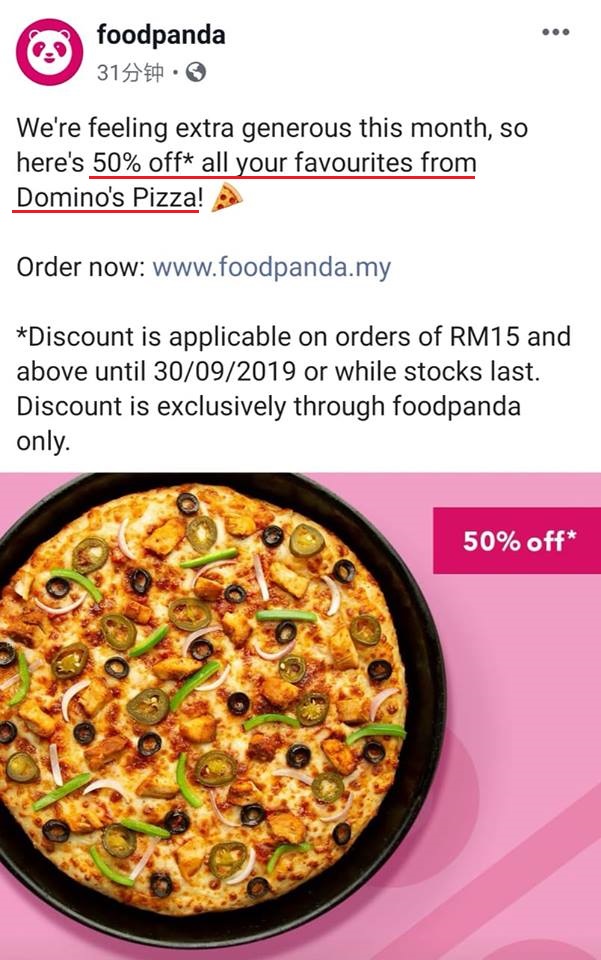Image resolution: width=601 pixels, height=960 pixels.
Task: Open the post's three-dot overflow menu
Action: pos(555,33)
